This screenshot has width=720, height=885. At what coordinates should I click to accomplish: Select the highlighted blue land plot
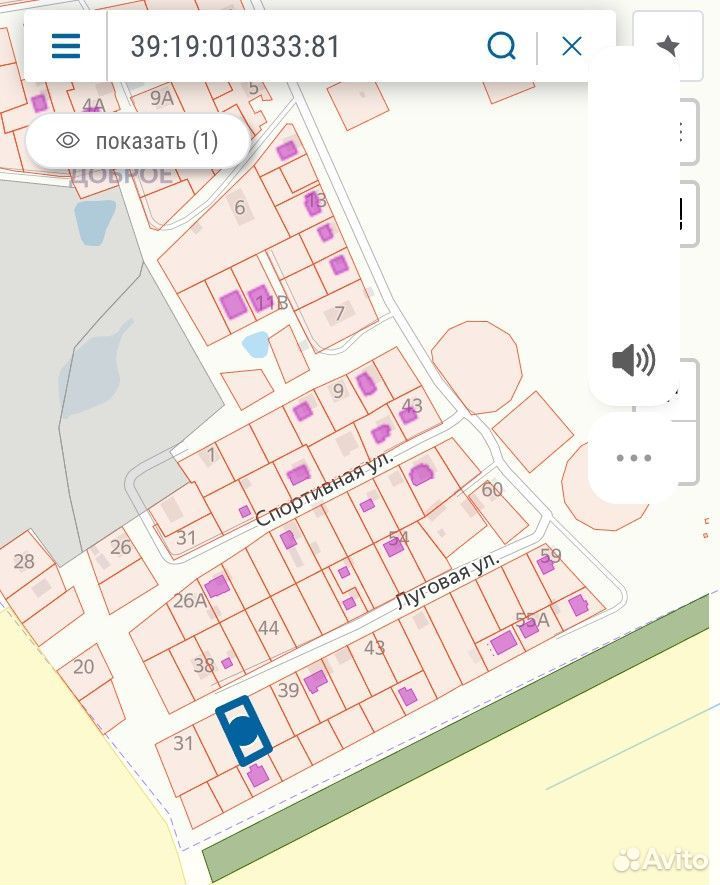point(244,731)
